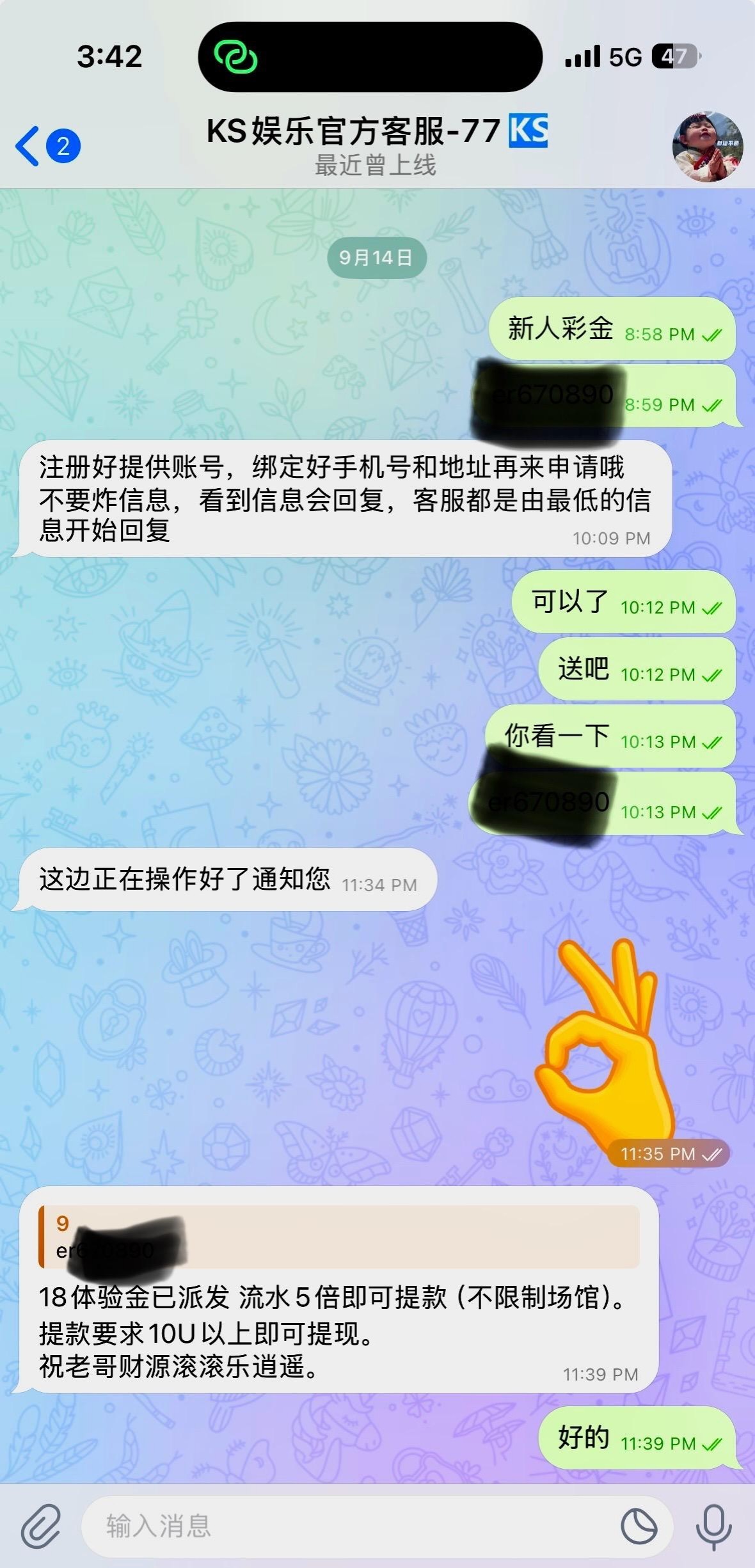Focus the 输入消息 message field
This screenshot has height=1568, width=755.
pyautogui.click(x=346, y=1526)
